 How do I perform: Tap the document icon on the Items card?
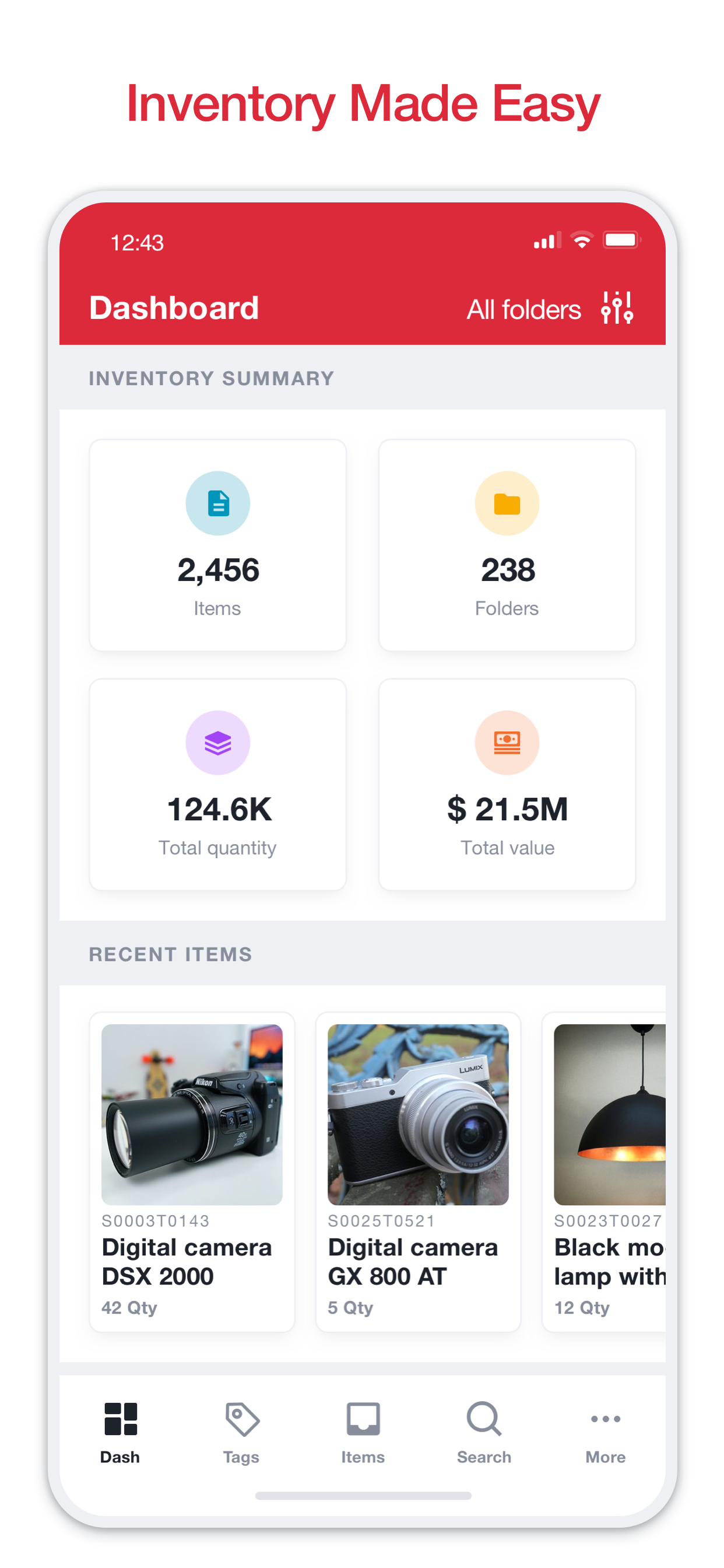tap(218, 502)
